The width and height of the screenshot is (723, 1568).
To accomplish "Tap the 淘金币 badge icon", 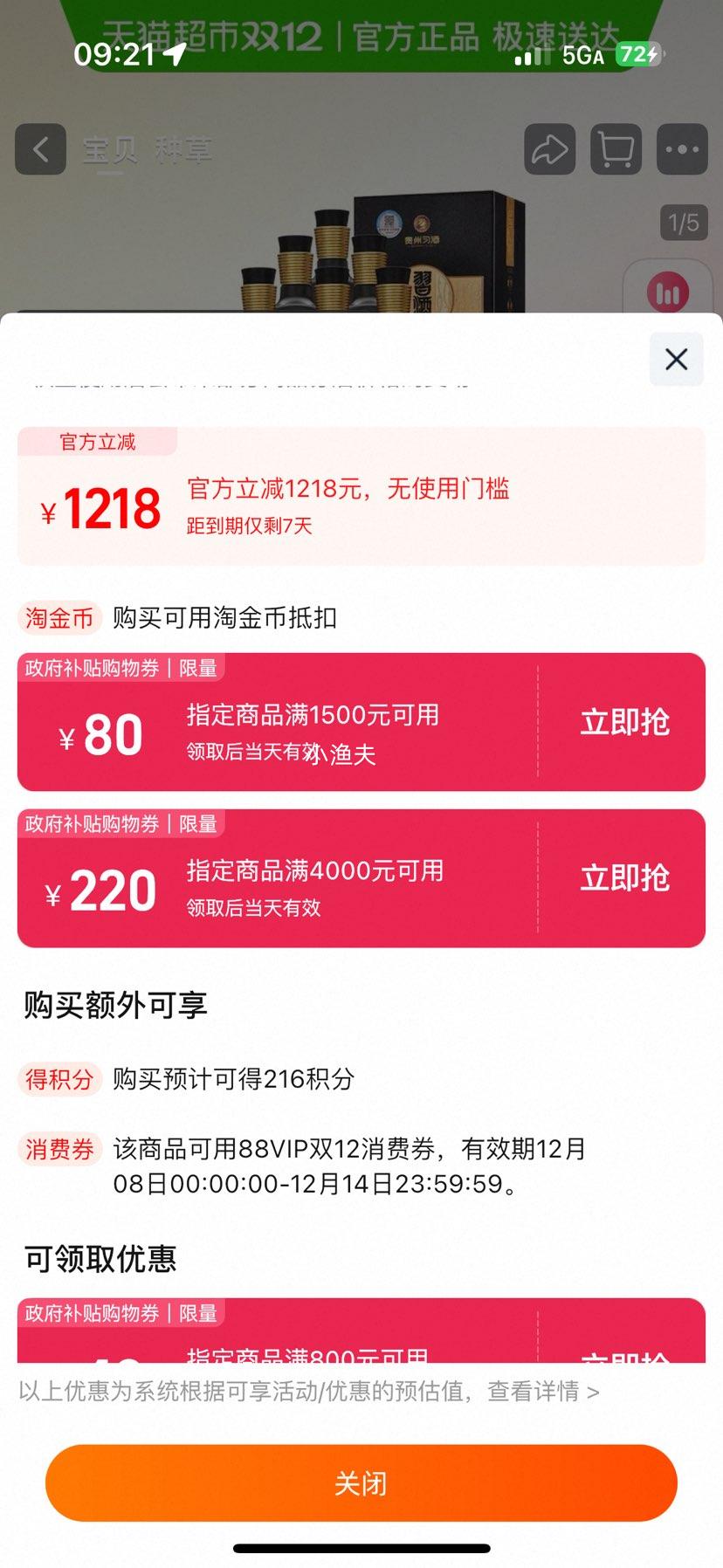I will (x=58, y=618).
